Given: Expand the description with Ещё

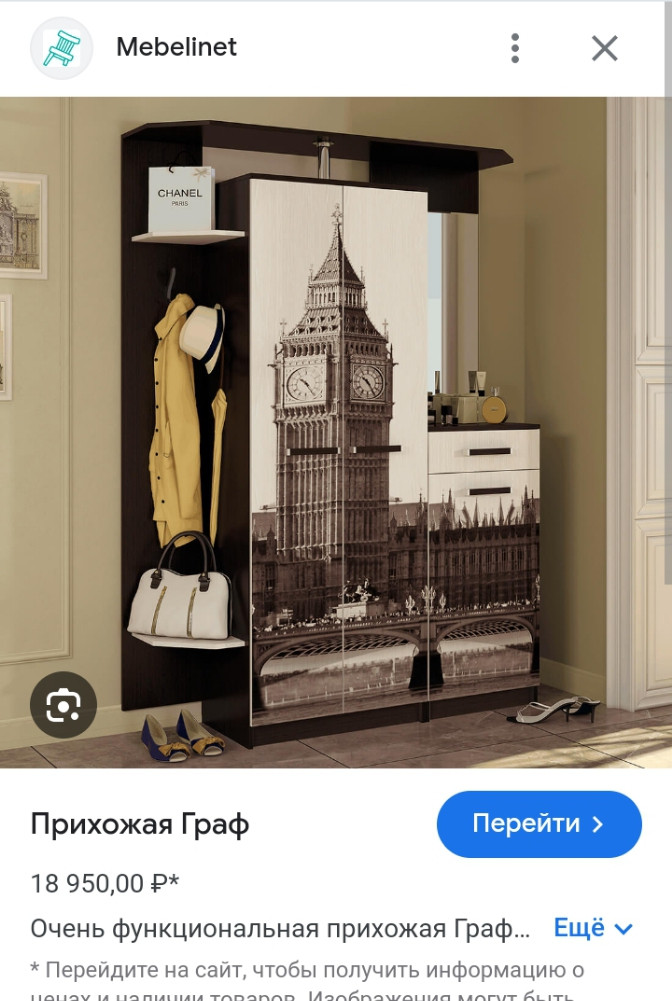Looking at the screenshot, I should click(593, 928).
